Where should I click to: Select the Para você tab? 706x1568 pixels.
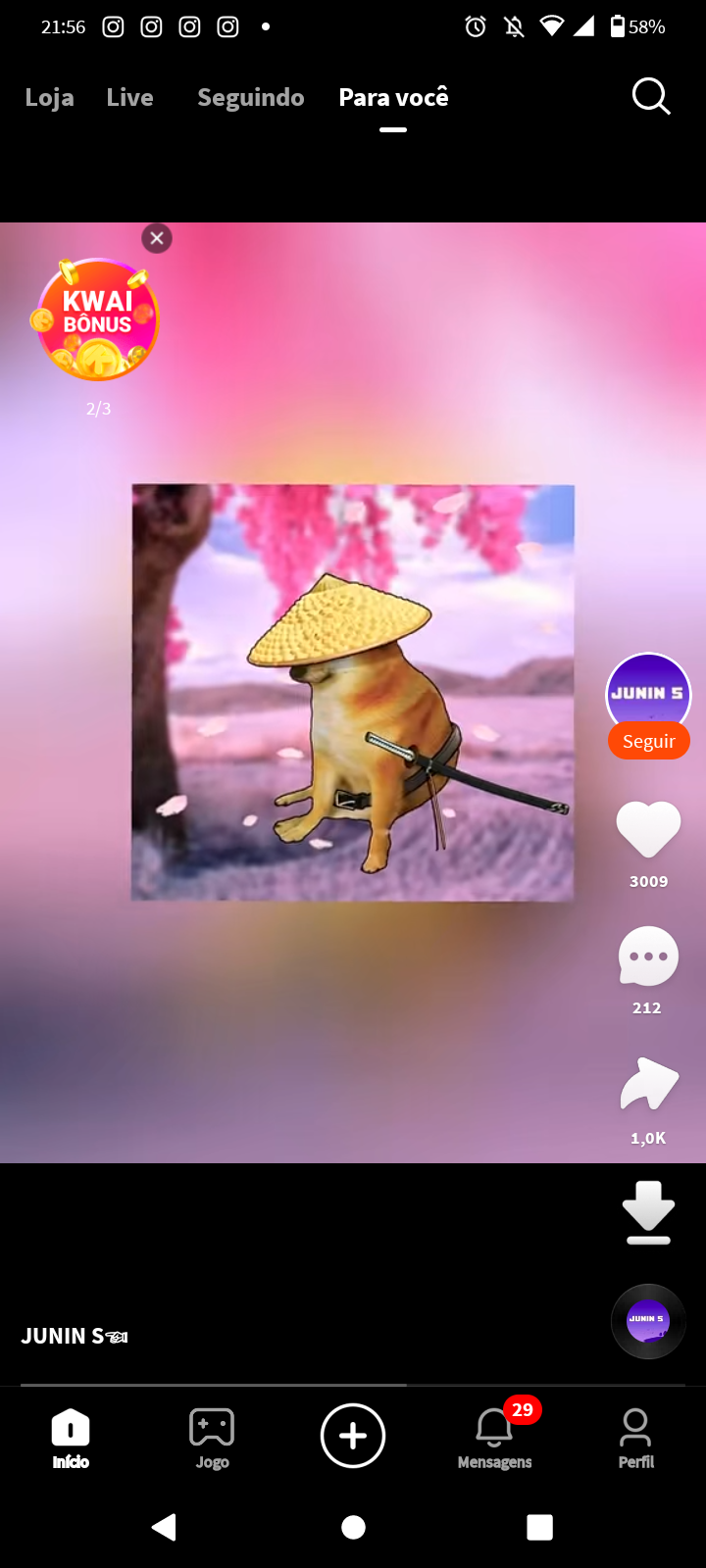393,97
